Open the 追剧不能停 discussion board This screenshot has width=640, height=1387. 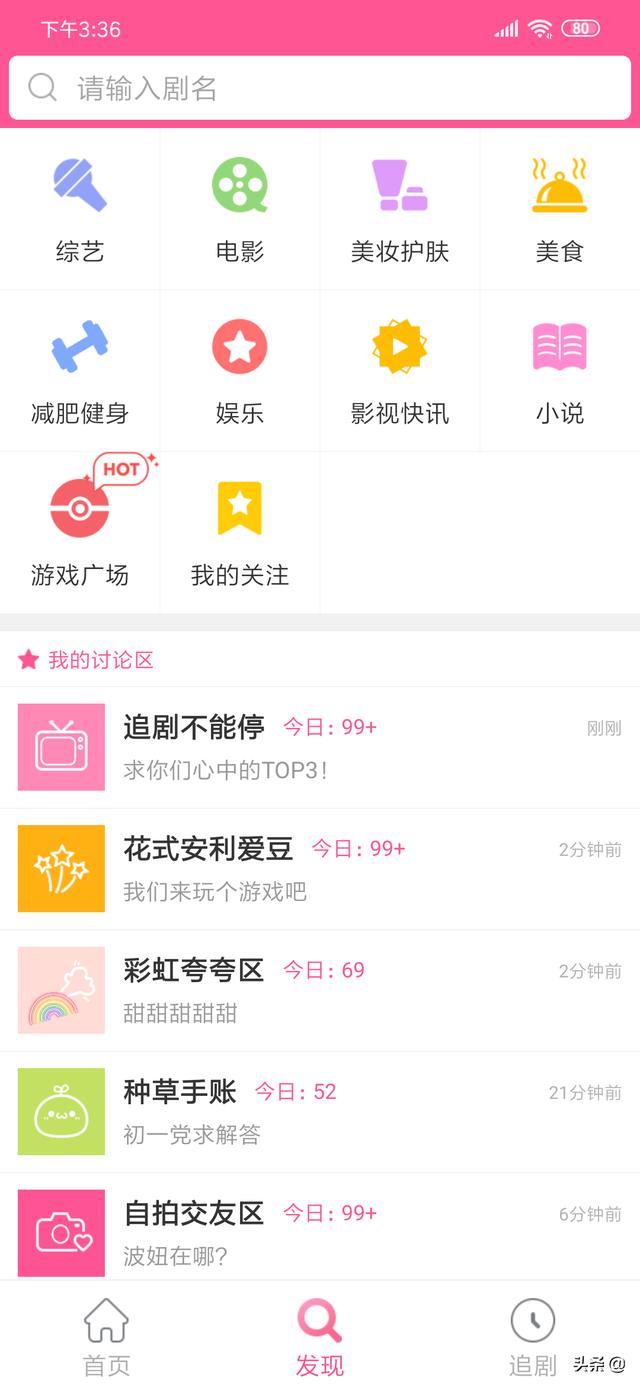pyautogui.click(x=320, y=747)
